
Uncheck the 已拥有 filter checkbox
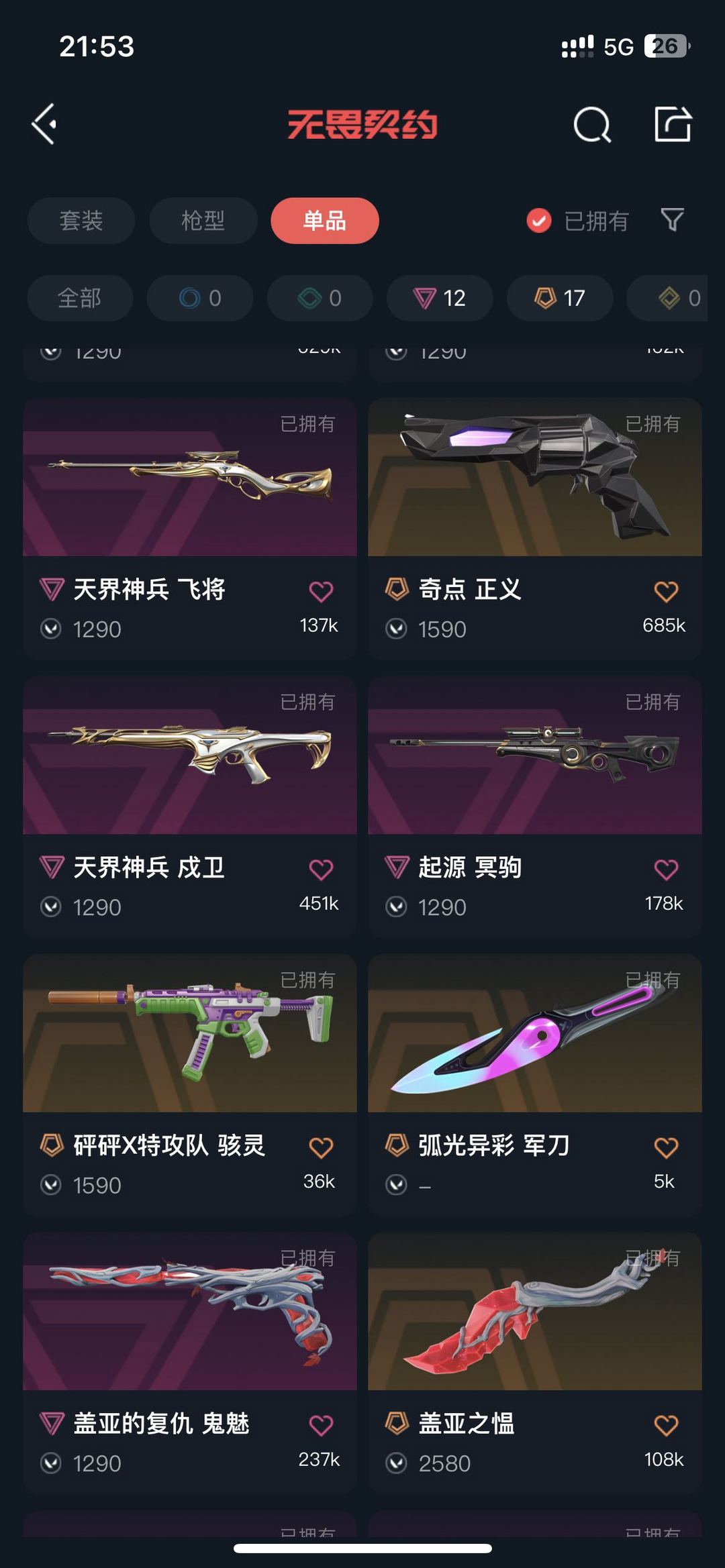[x=539, y=221]
